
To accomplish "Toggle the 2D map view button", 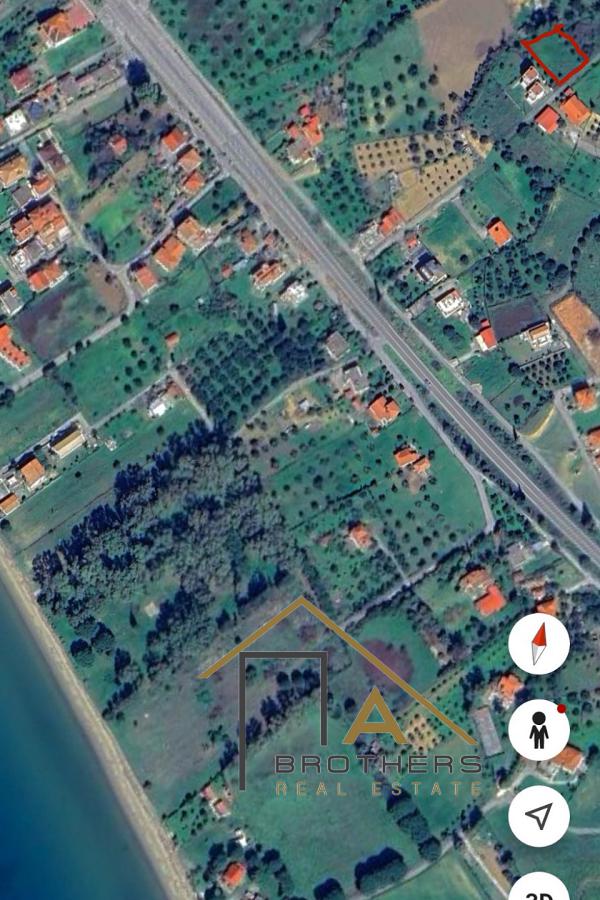I will click(x=540, y=888).
